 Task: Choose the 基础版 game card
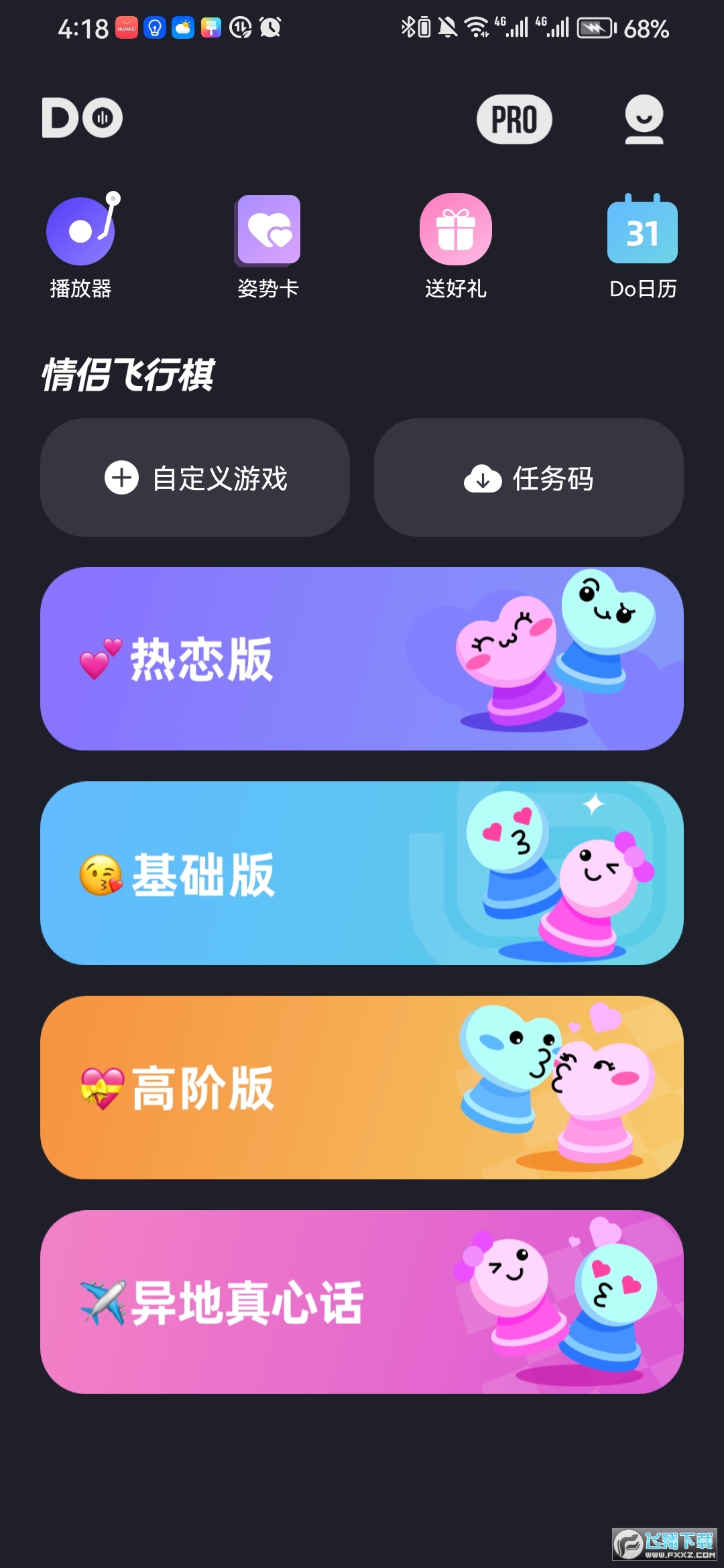tap(362, 873)
